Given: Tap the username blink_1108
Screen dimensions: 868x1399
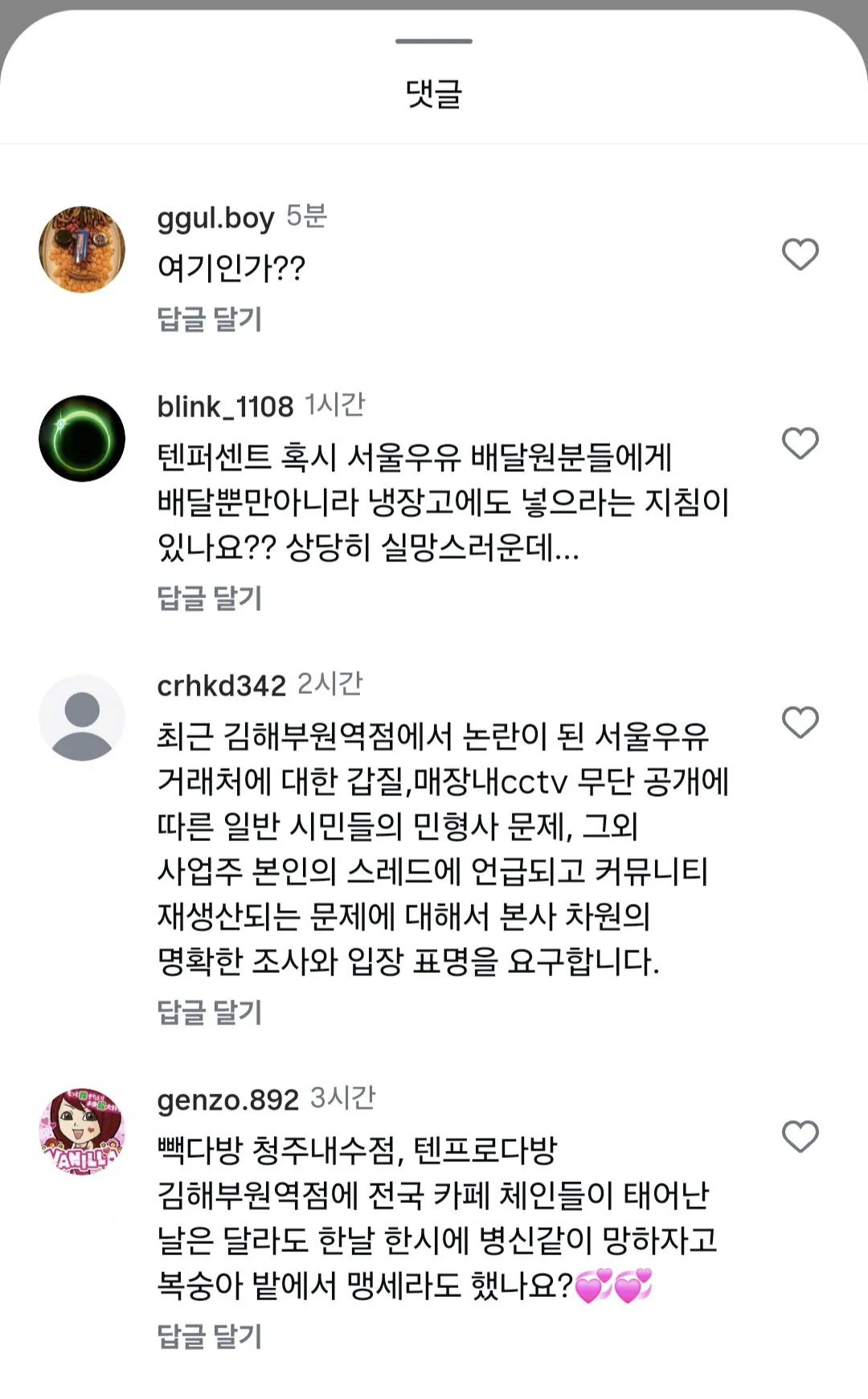Looking at the screenshot, I should click(225, 407).
